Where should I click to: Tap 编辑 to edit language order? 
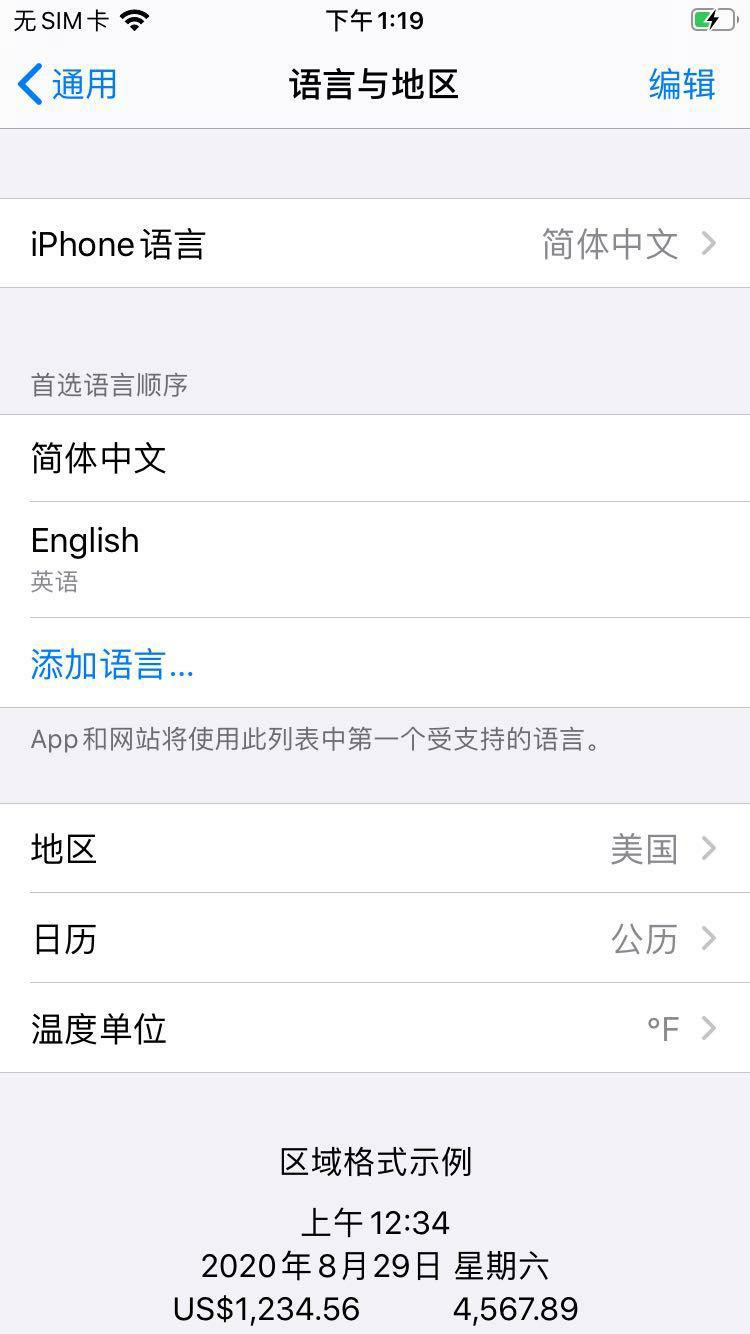point(681,85)
